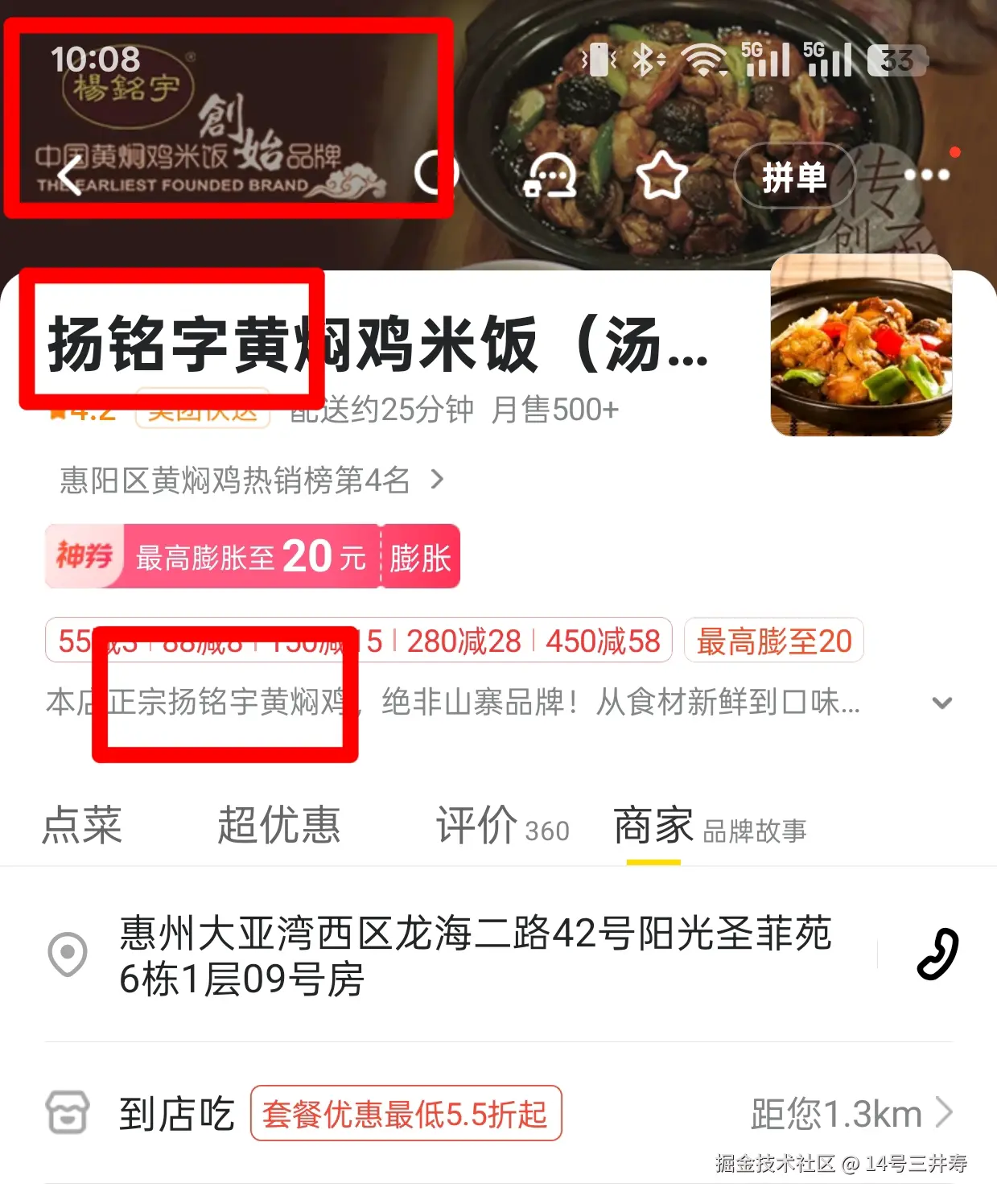Switch to the 点菜 tab
This screenshot has height=1204, width=997.
point(81,827)
